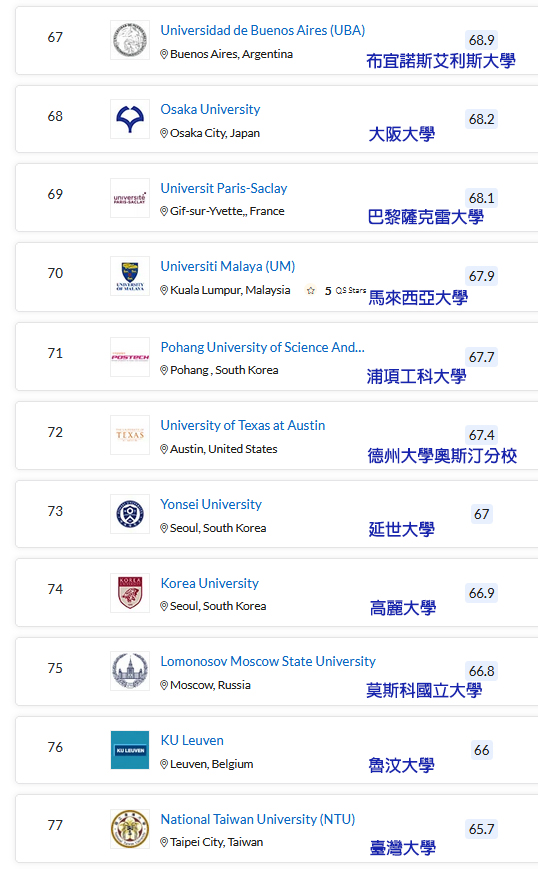
Task: Open National Taiwan University (NTU) link
Action: pyautogui.click(x=258, y=820)
